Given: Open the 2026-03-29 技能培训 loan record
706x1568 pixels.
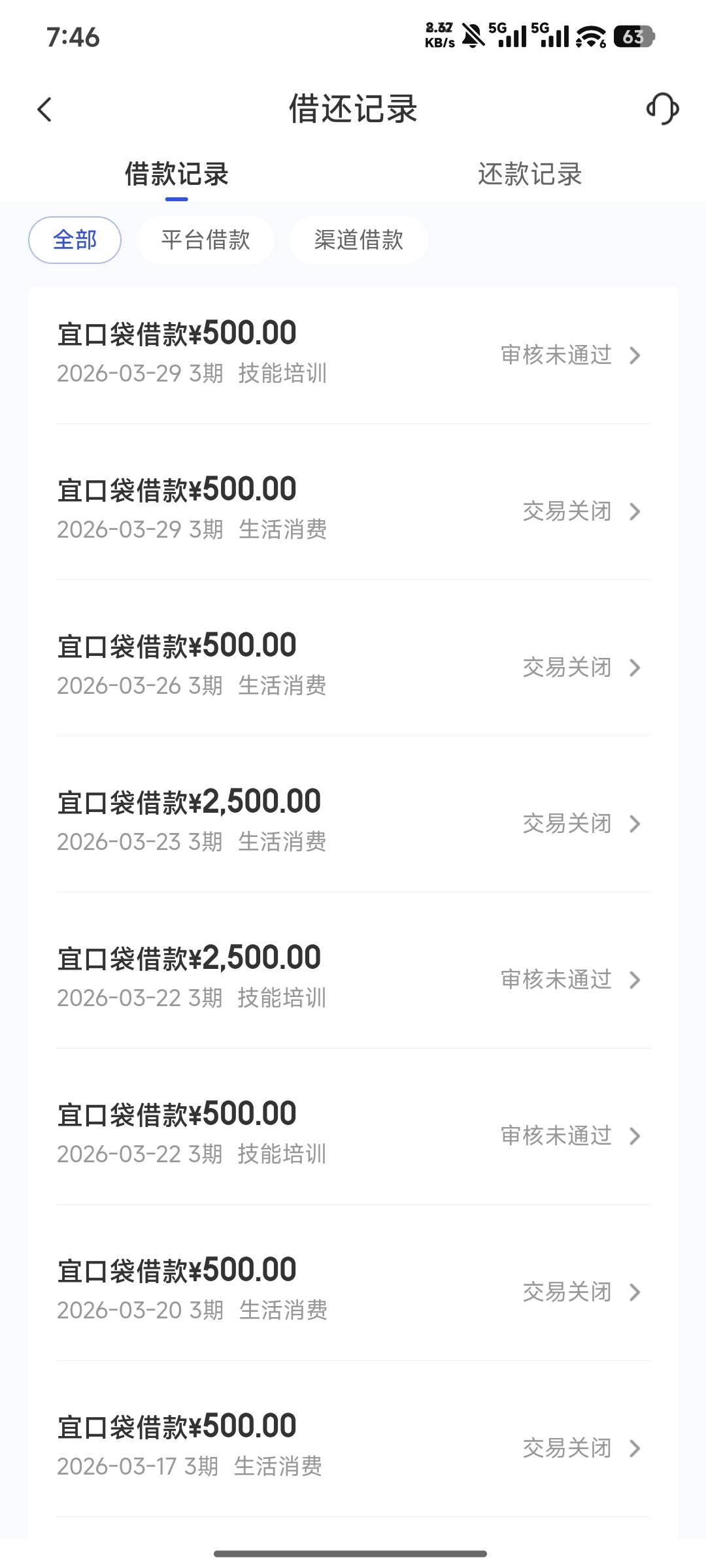Looking at the screenshot, I should pos(353,353).
